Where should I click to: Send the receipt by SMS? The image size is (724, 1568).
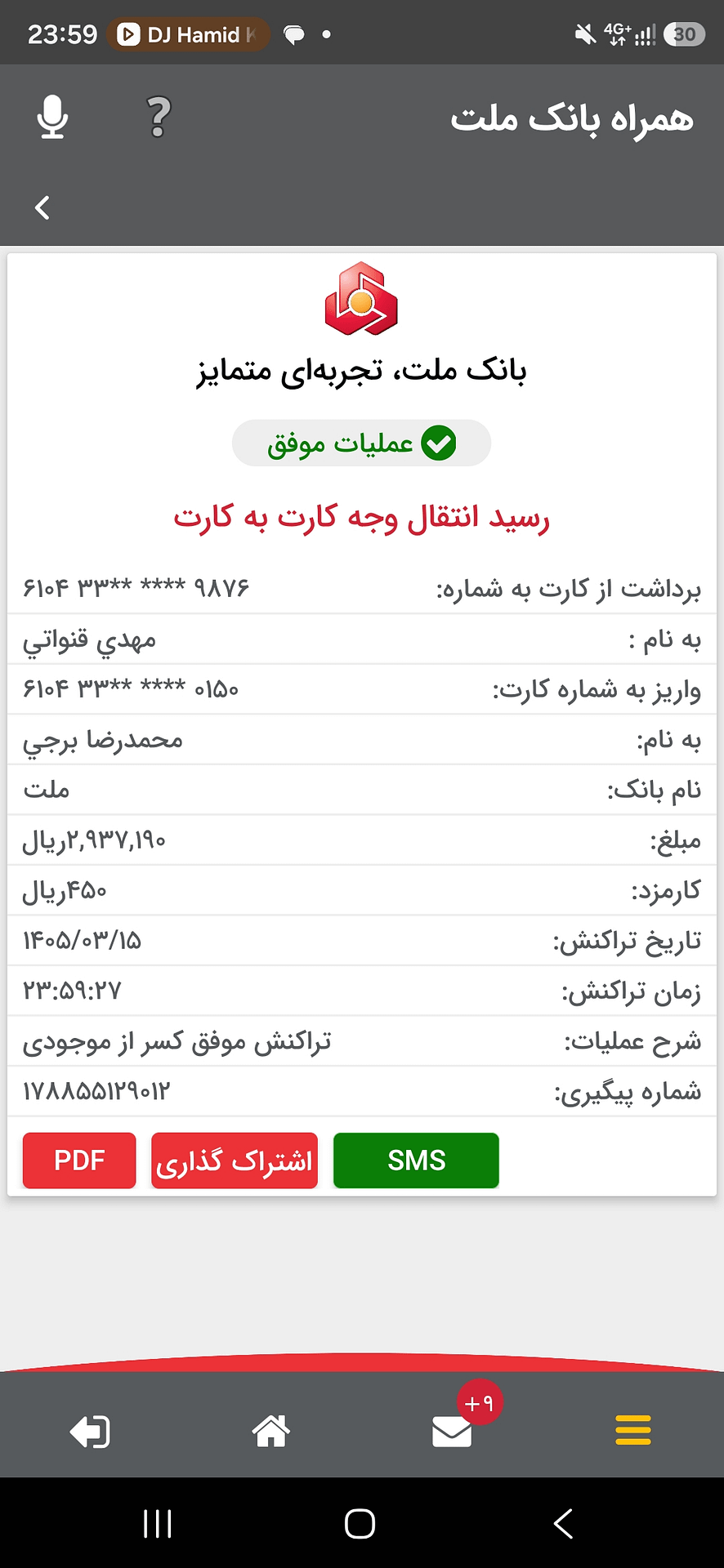pyautogui.click(x=416, y=1160)
